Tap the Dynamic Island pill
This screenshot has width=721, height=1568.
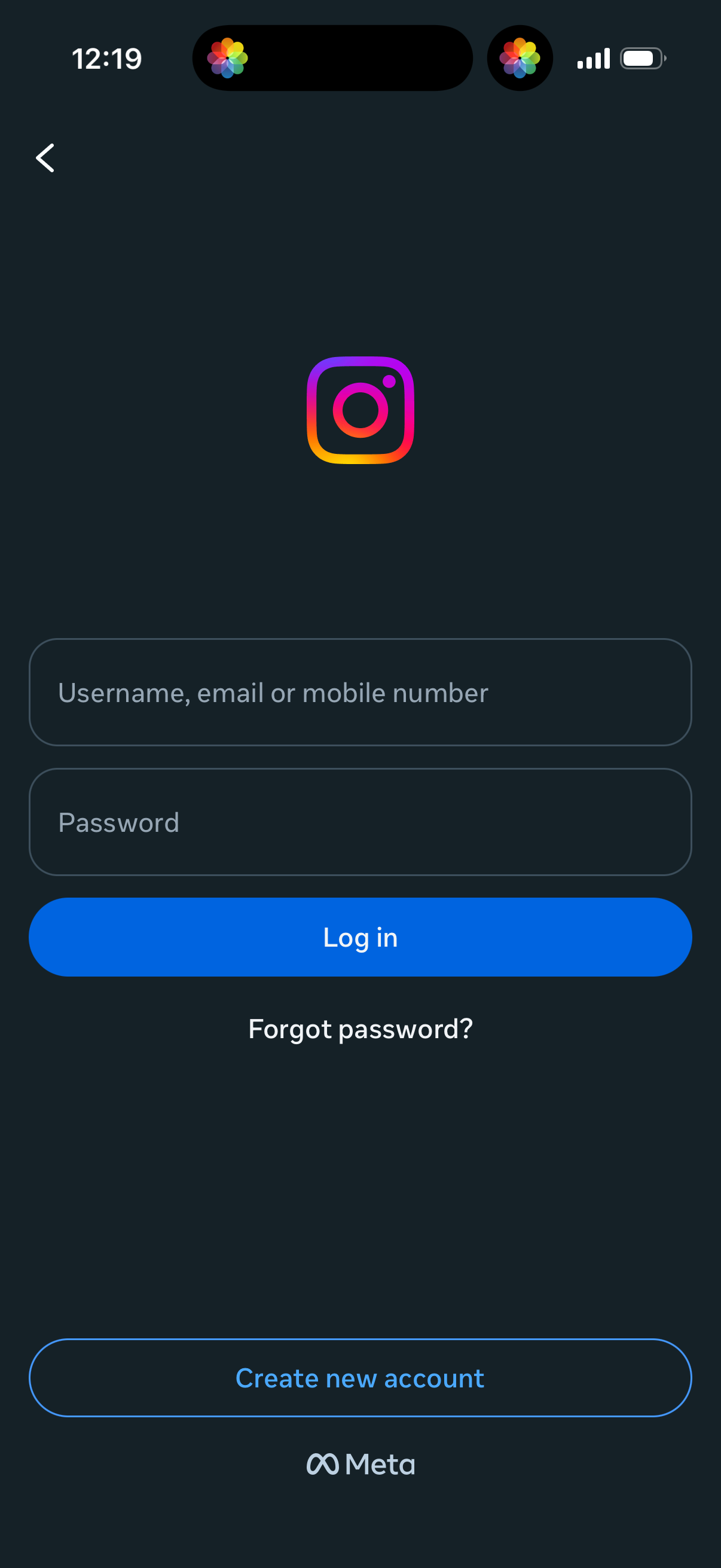click(332, 57)
